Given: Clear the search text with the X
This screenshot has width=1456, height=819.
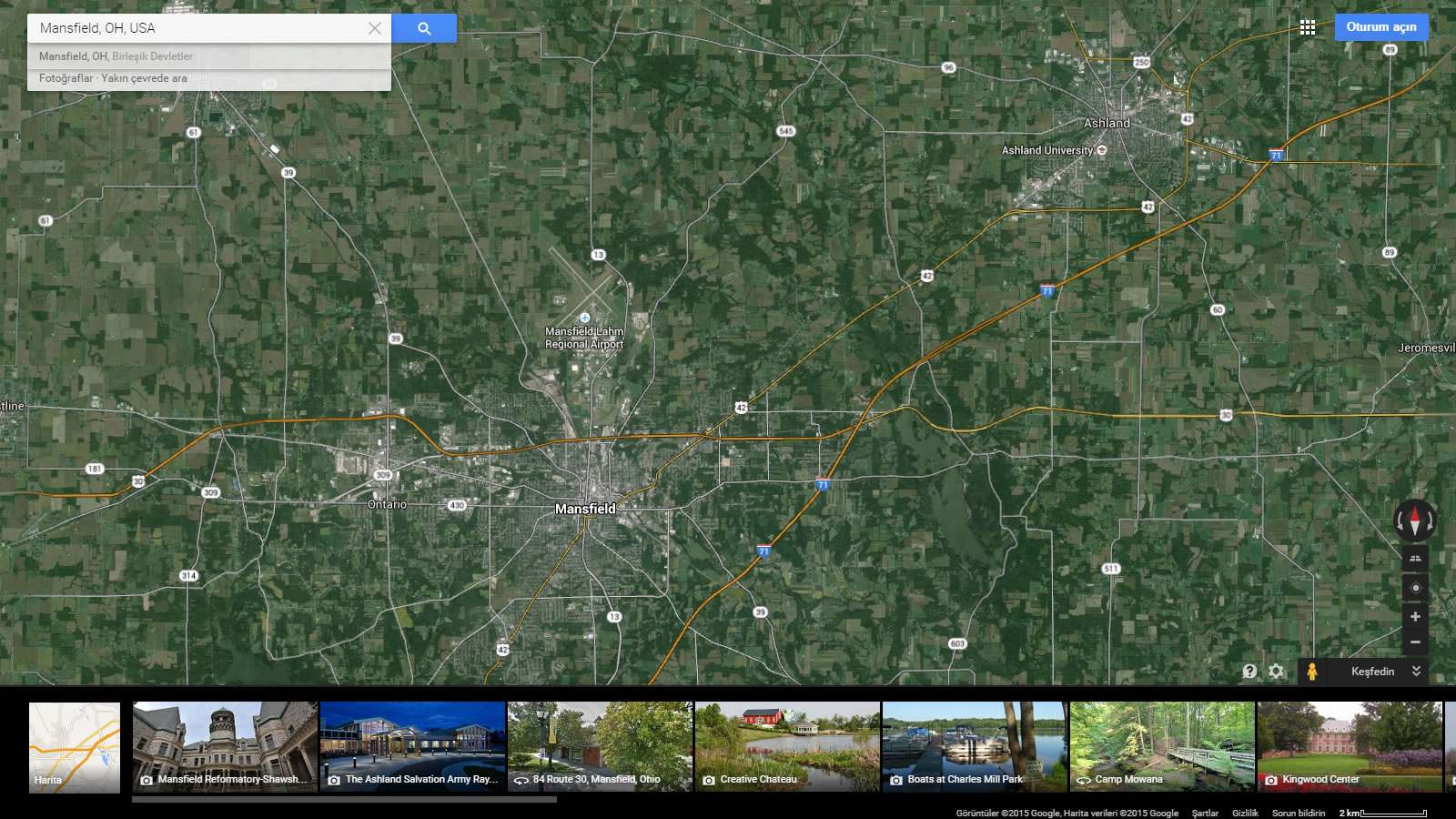Looking at the screenshot, I should [374, 28].
